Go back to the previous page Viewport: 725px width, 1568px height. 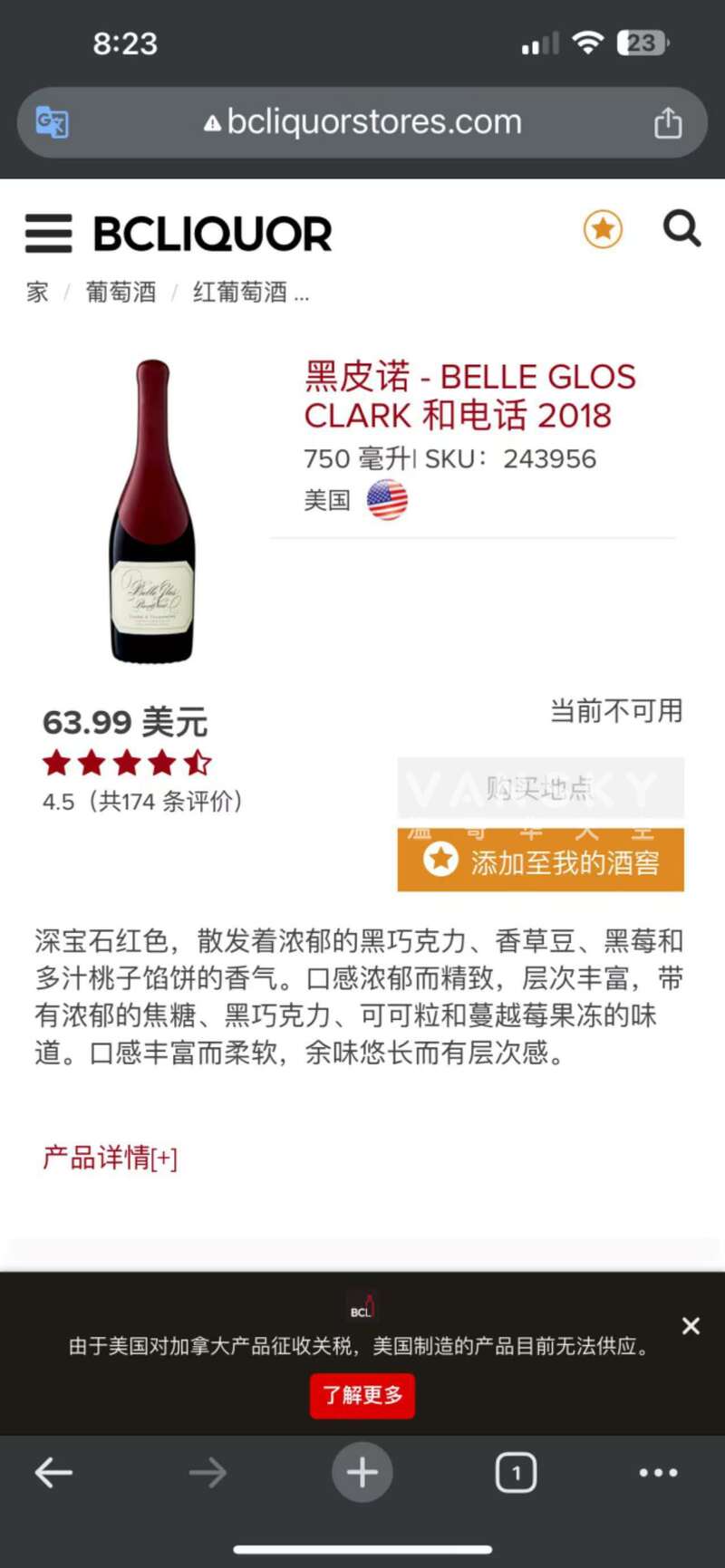(x=53, y=1473)
